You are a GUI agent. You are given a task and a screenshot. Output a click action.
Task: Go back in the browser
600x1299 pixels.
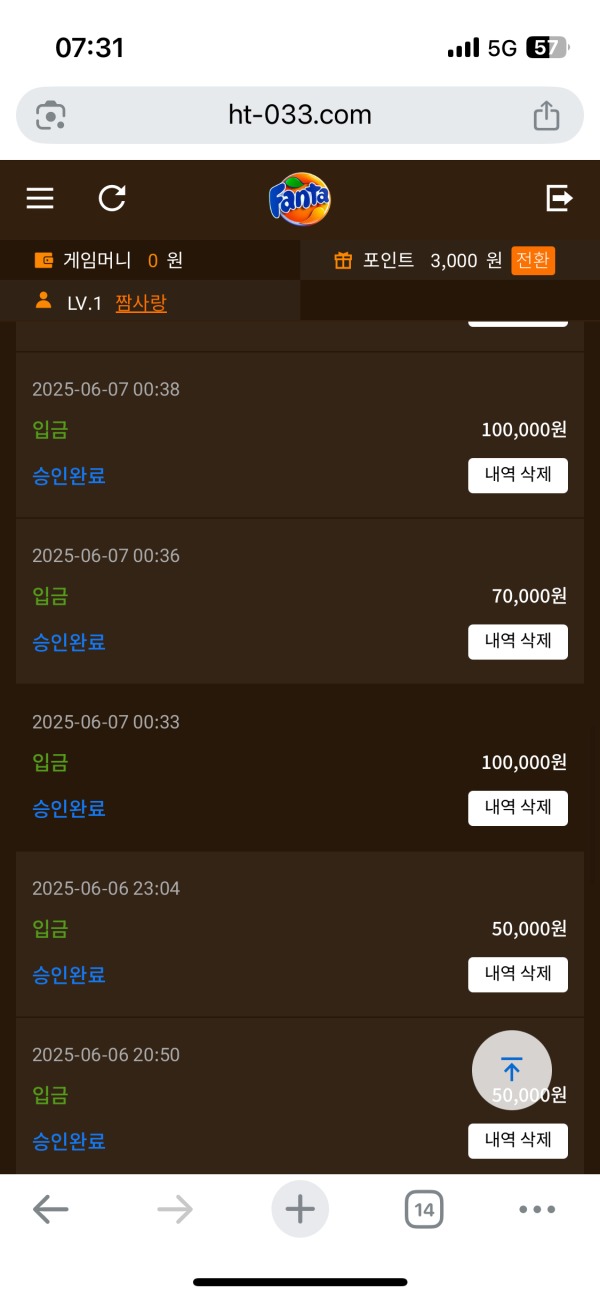click(50, 1210)
